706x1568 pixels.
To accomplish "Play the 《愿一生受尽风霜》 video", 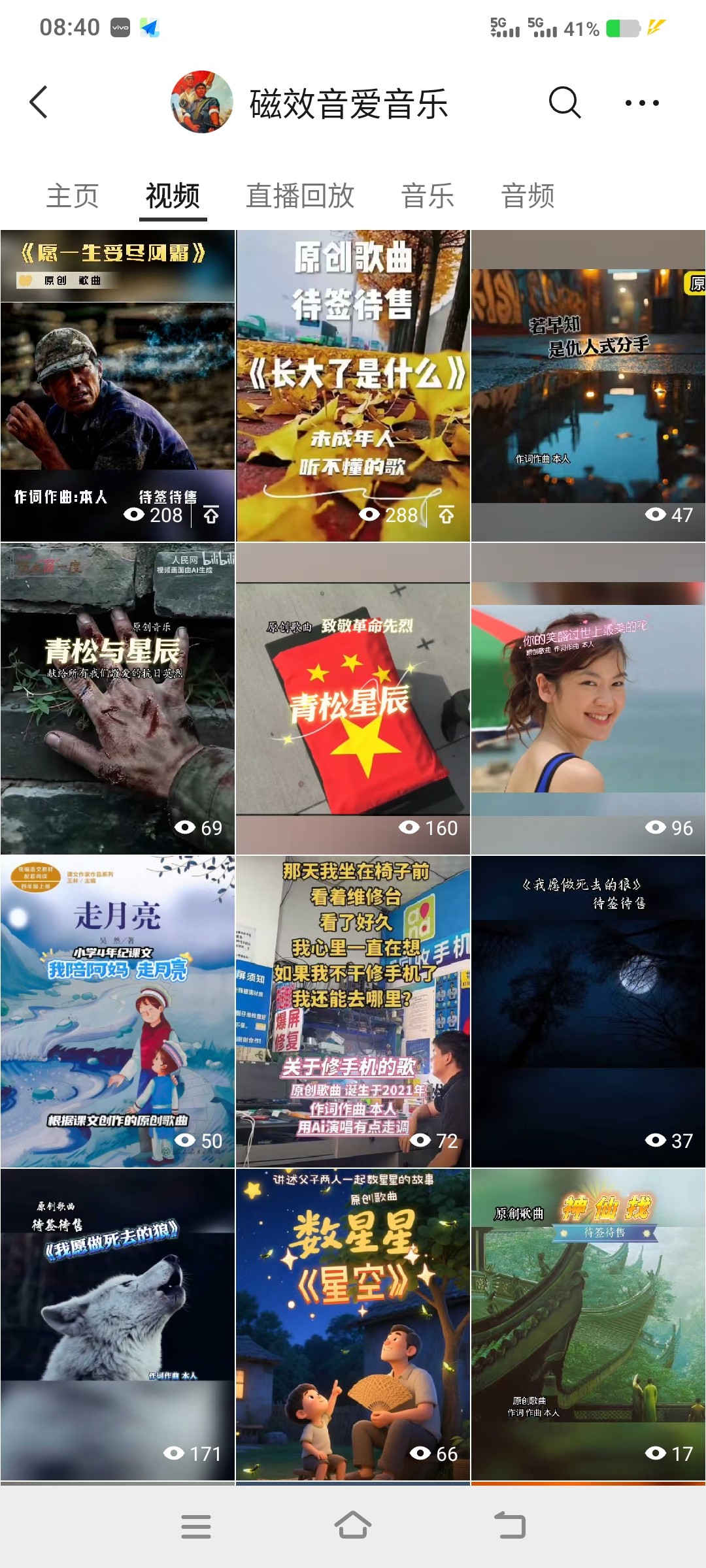I will 118,385.
